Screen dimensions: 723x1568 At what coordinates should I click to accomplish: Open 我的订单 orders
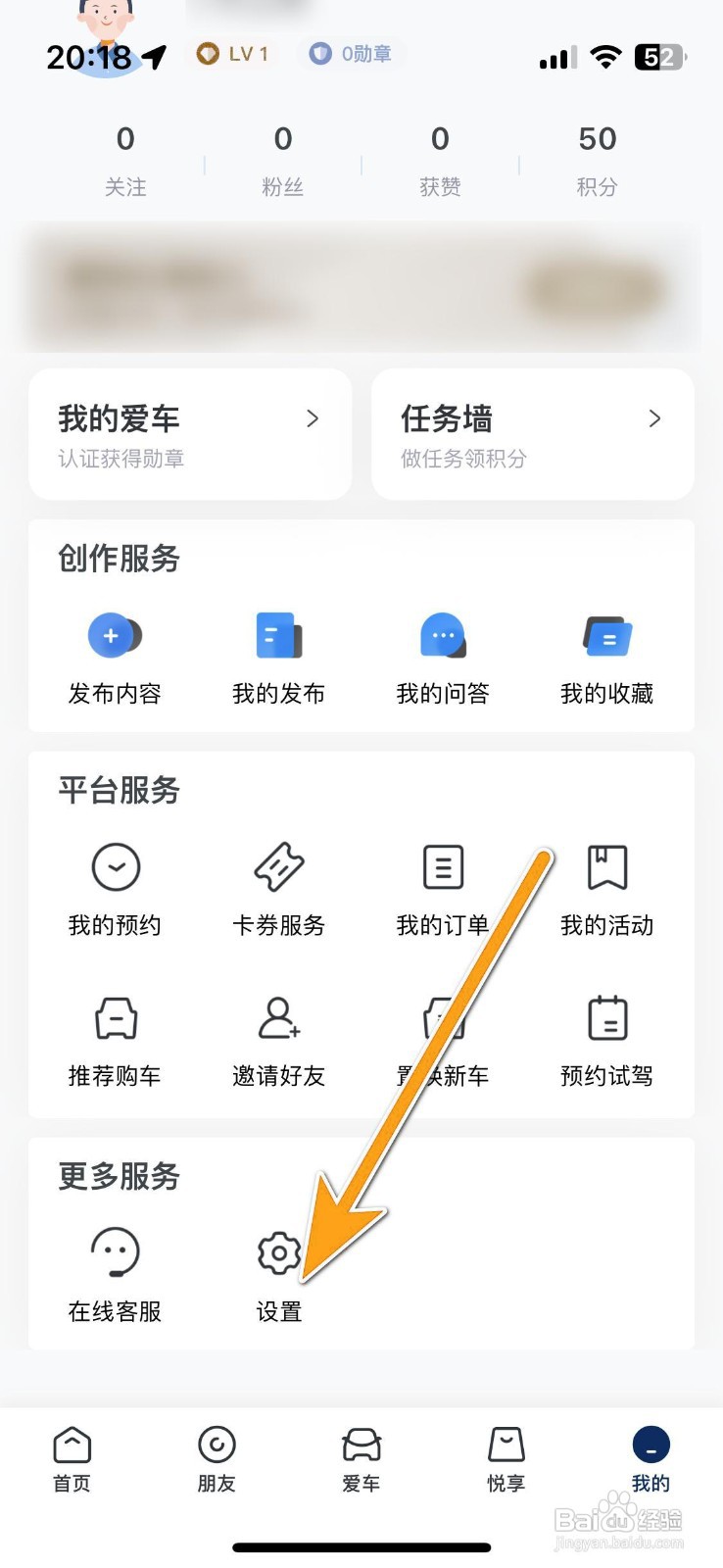442,887
